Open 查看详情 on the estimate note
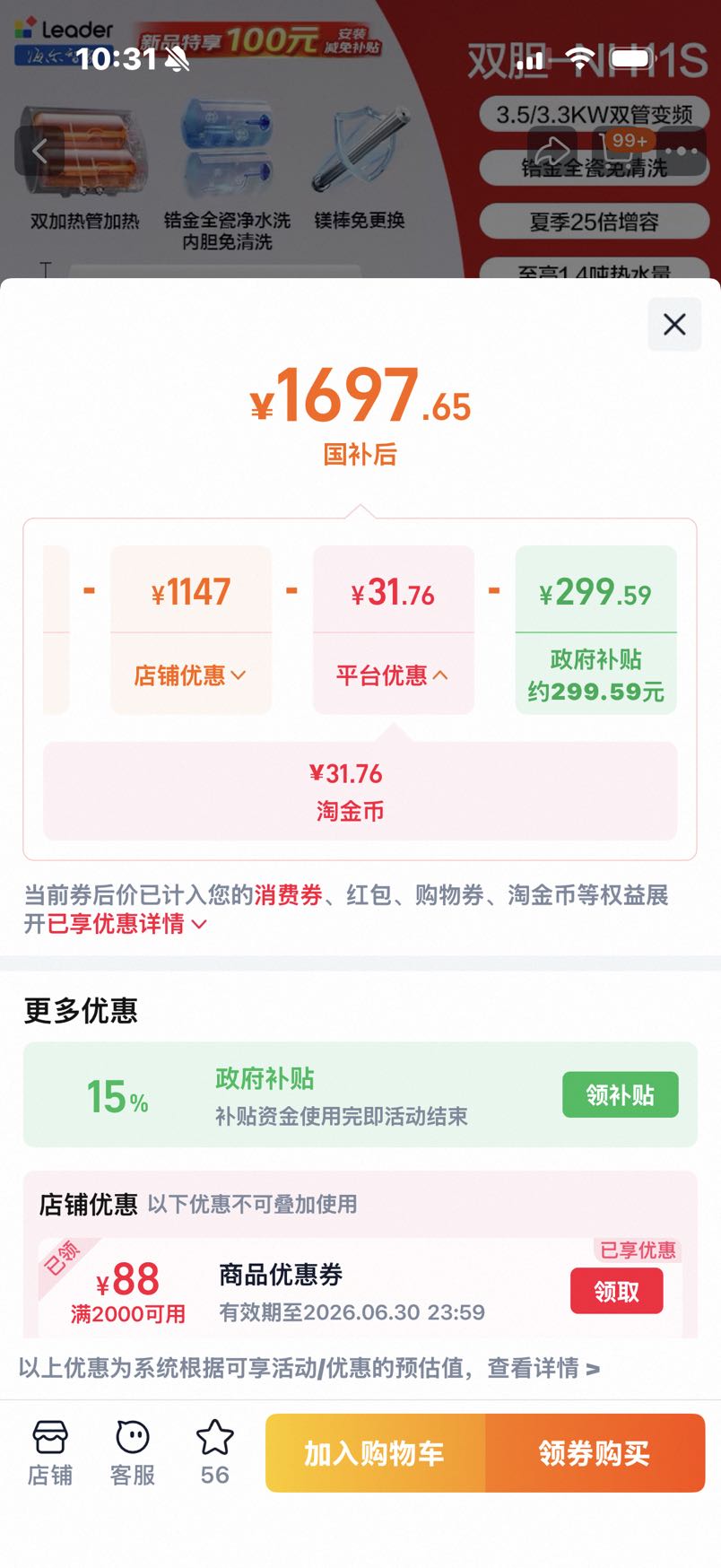721x1568 pixels. 543,1368
